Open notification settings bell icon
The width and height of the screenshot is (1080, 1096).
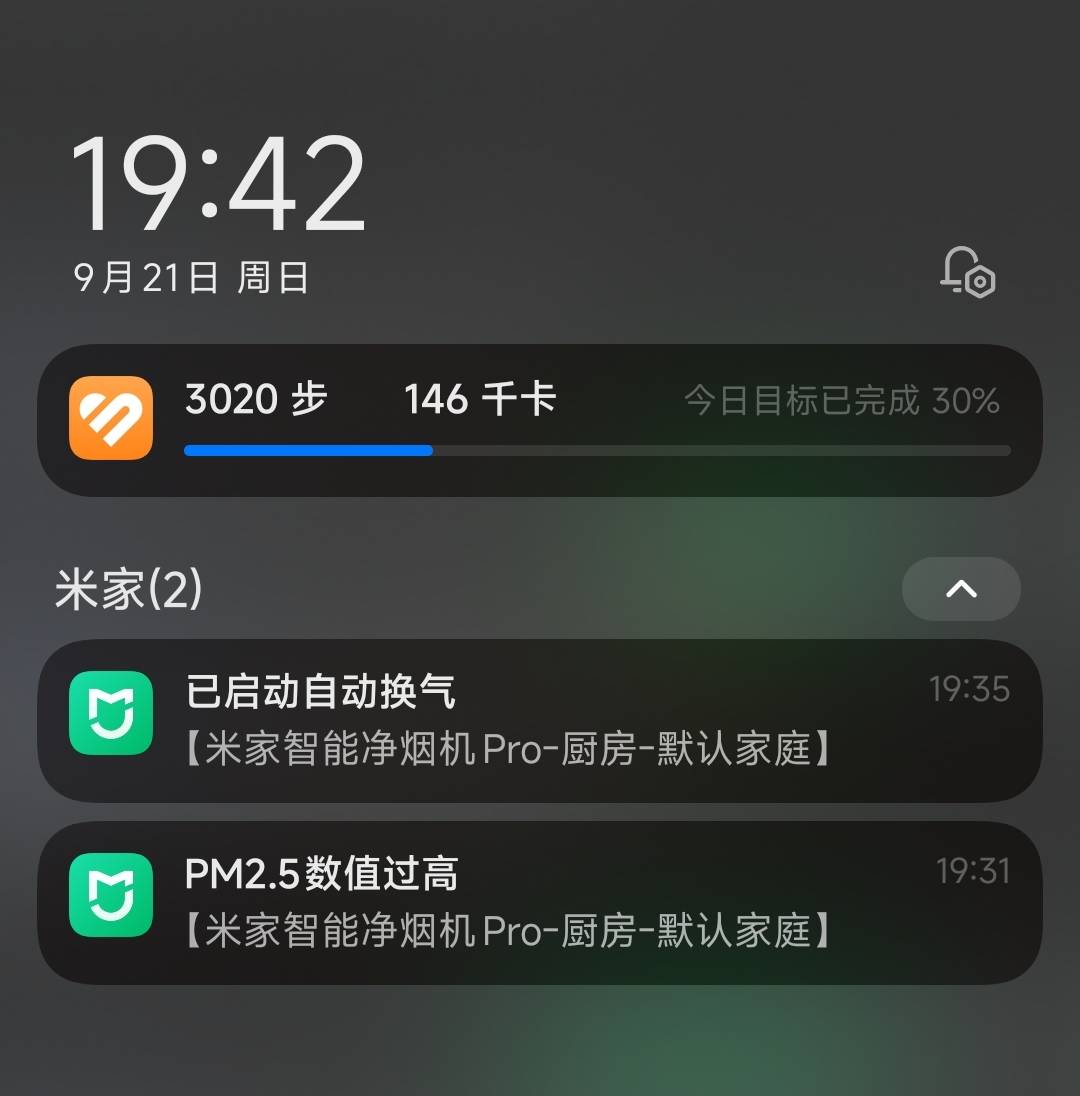click(x=967, y=272)
